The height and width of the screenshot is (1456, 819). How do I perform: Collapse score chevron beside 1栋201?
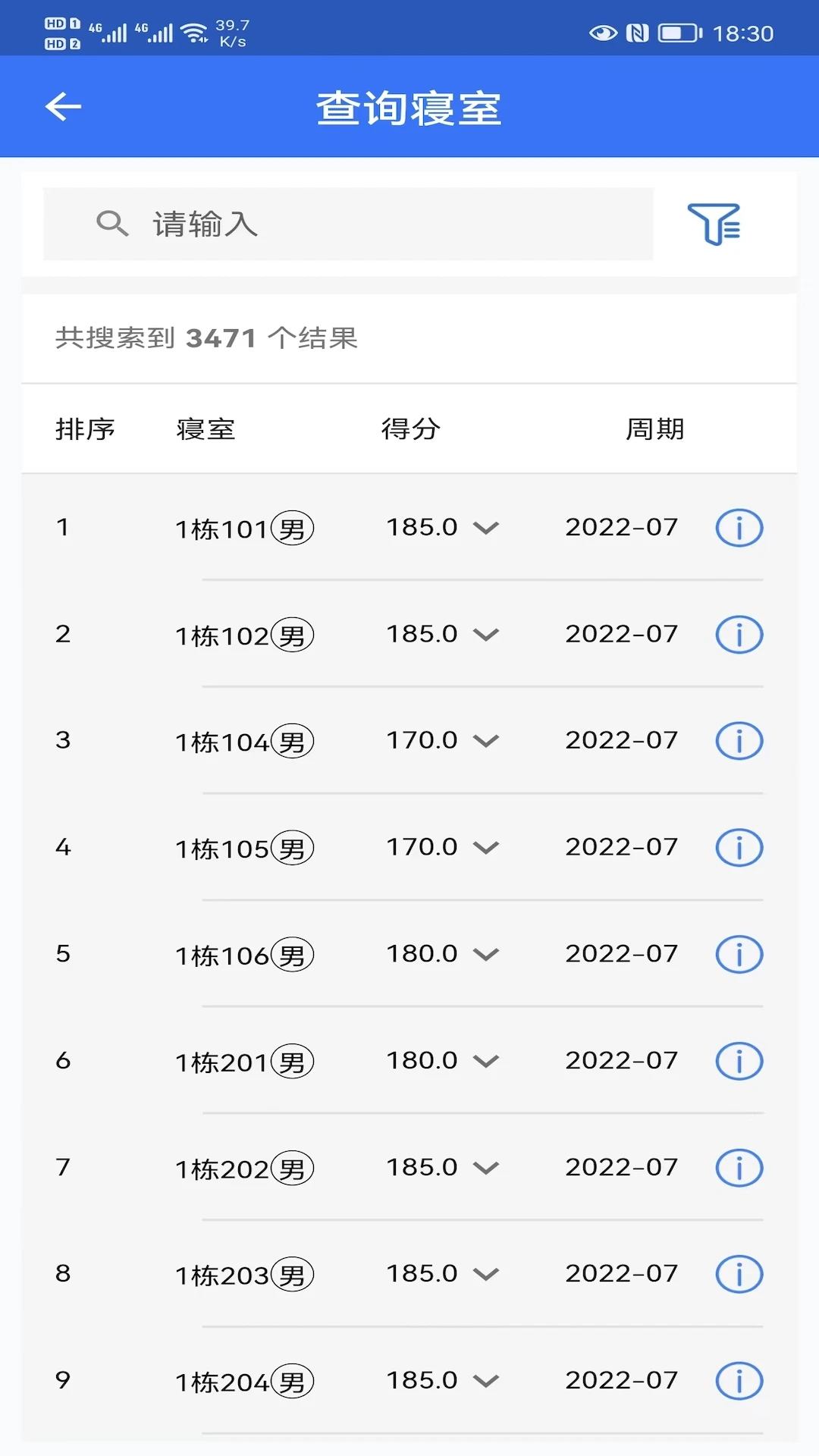point(486,1062)
